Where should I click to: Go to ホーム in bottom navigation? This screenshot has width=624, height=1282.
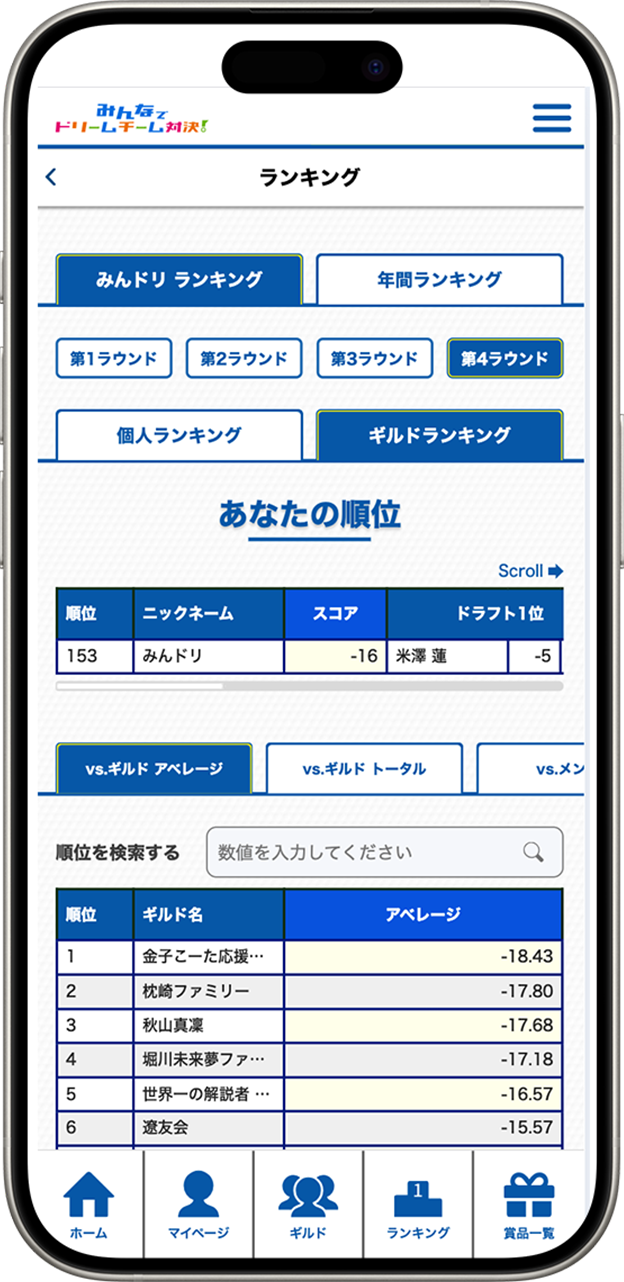[88, 1205]
